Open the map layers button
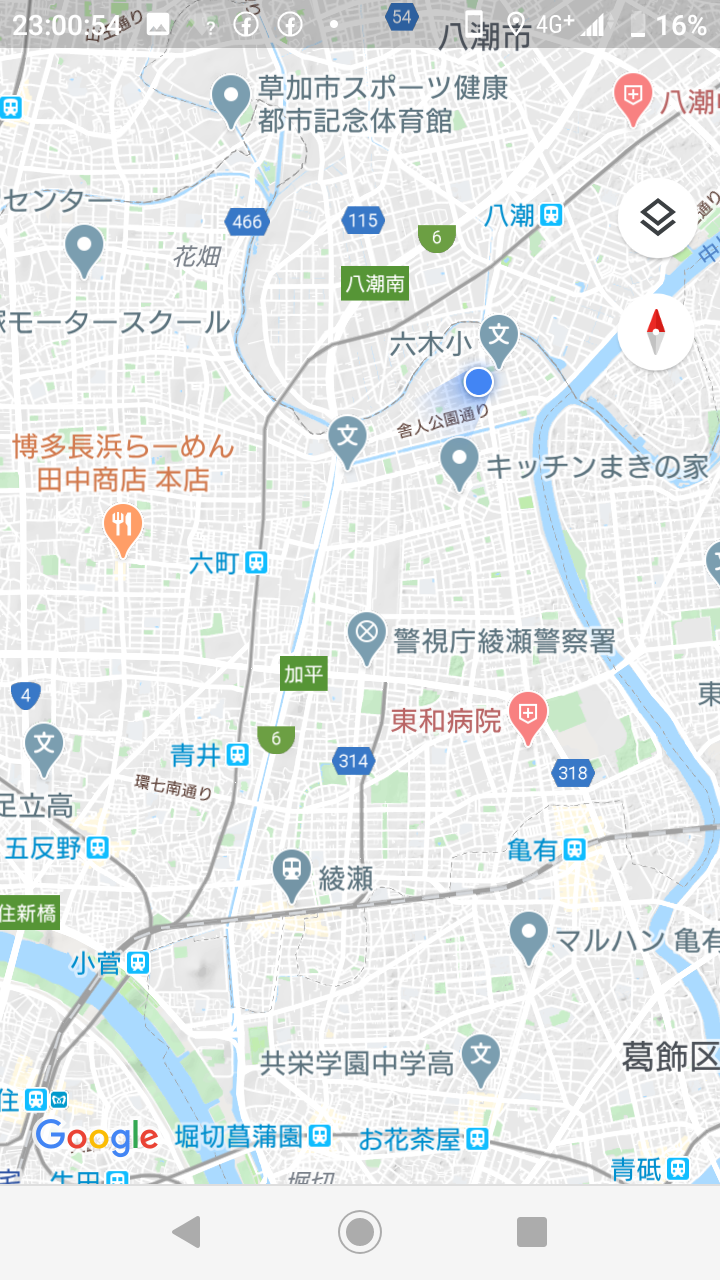 point(657,217)
